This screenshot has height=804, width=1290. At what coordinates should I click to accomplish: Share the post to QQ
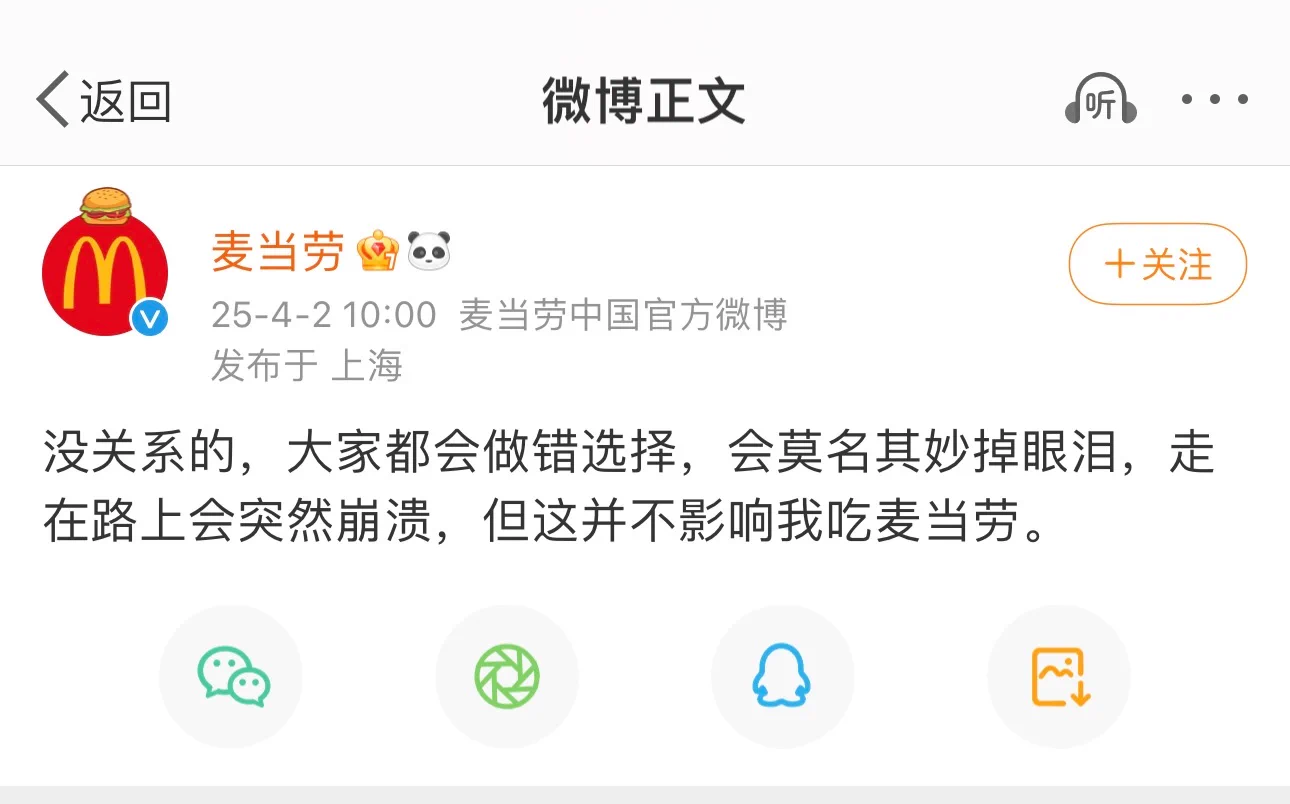point(782,677)
